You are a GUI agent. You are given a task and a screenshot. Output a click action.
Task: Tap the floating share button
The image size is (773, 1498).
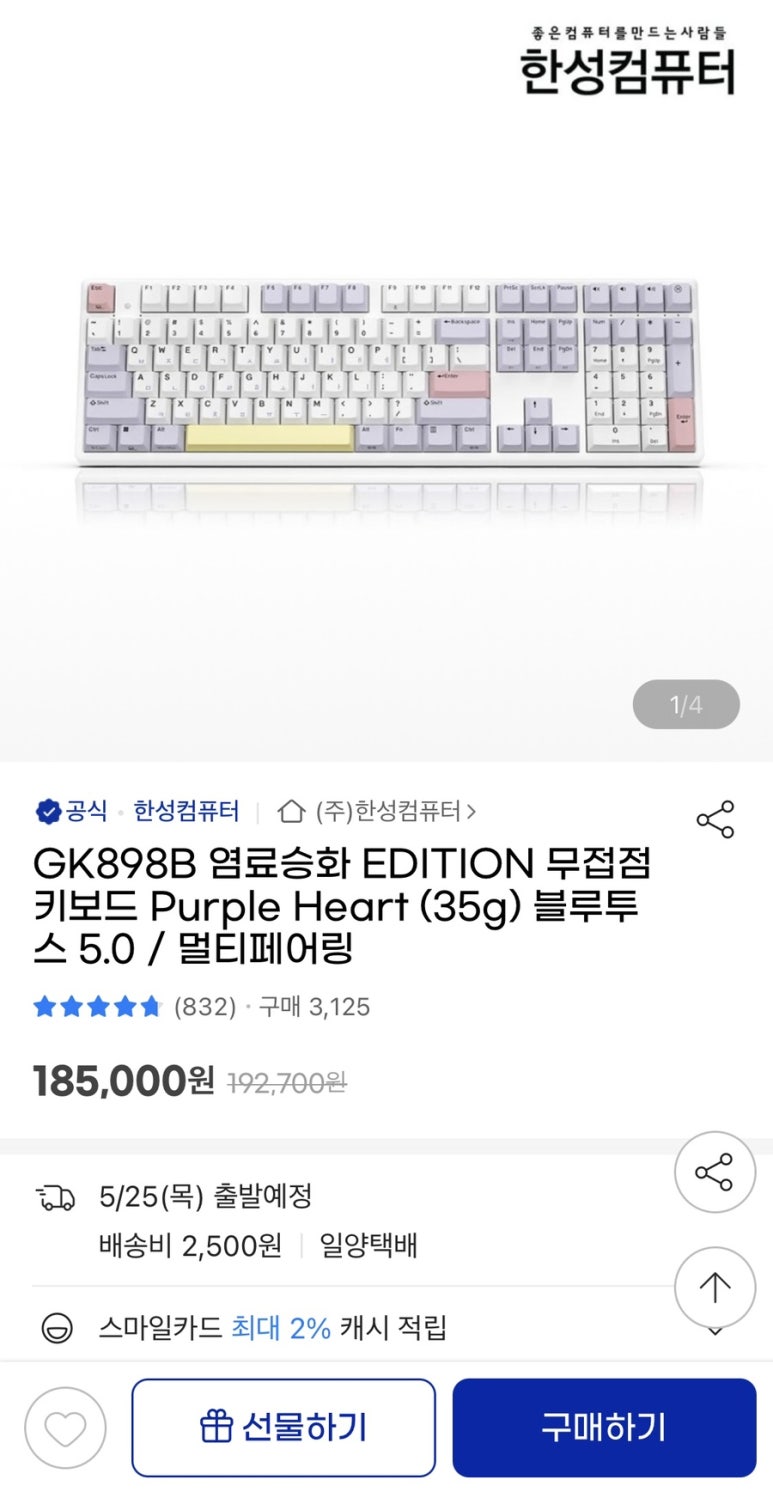[714, 1172]
